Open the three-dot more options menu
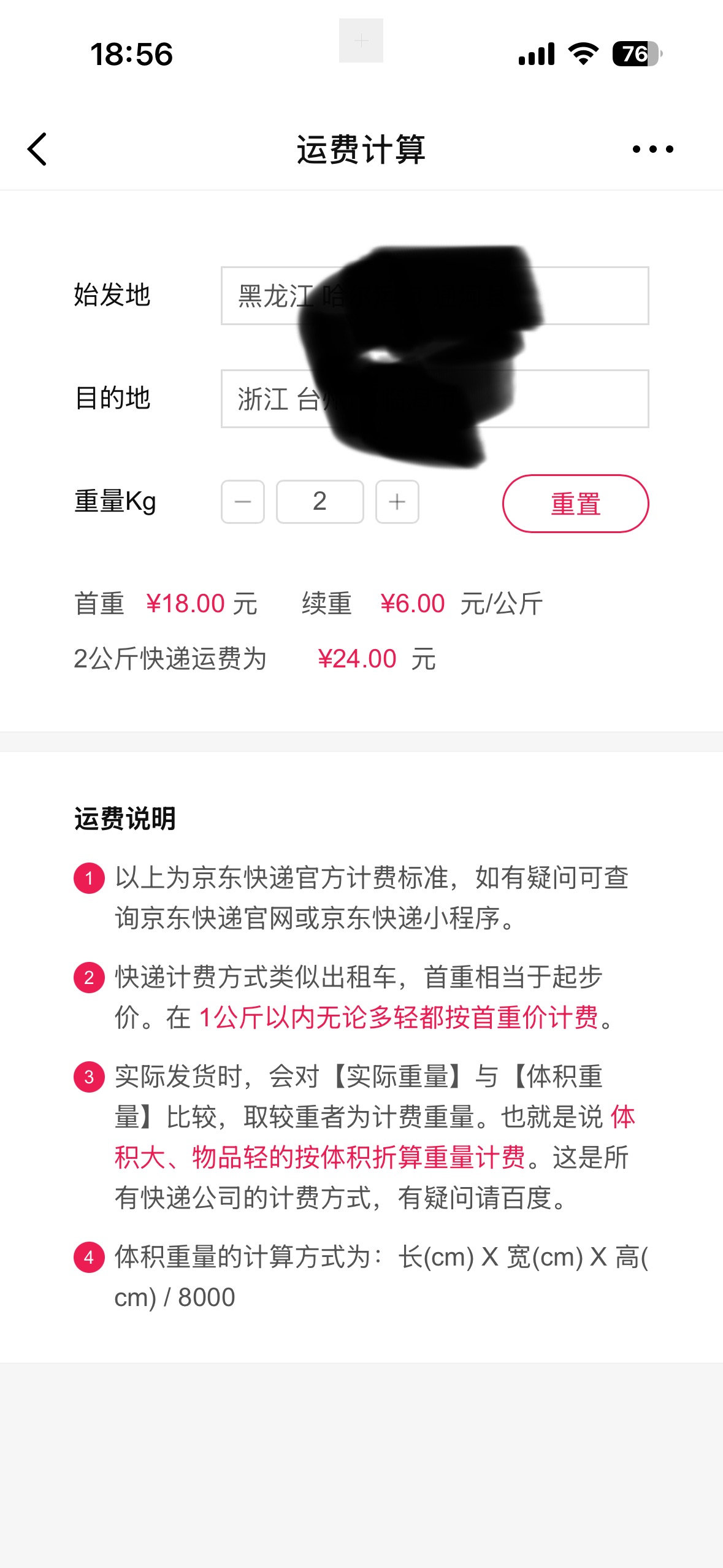The height and width of the screenshot is (1568, 723). [652, 149]
